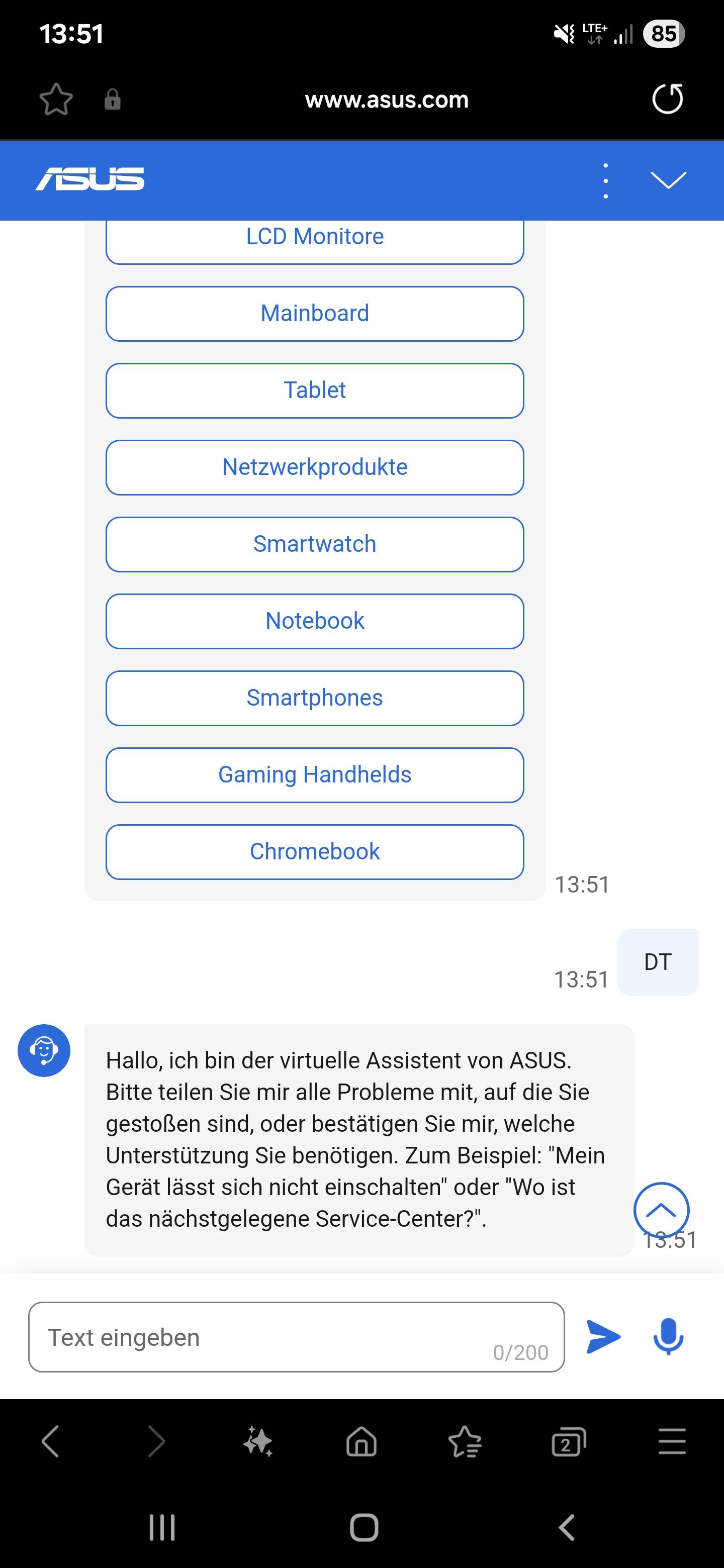
Task: Minimize the ASUS chat window
Action: (x=668, y=181)
